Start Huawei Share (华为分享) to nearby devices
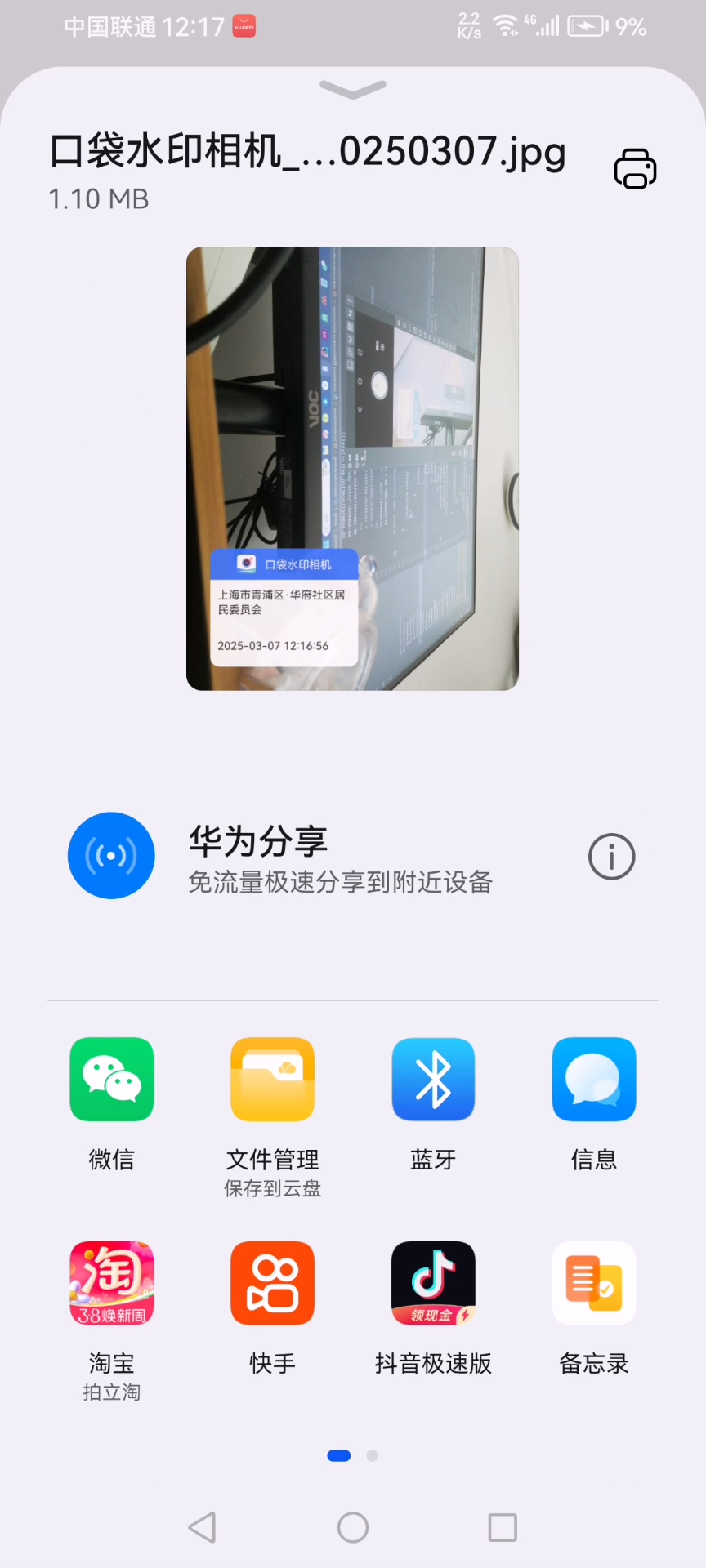The image size is (706, 1568). pos(111,855)
